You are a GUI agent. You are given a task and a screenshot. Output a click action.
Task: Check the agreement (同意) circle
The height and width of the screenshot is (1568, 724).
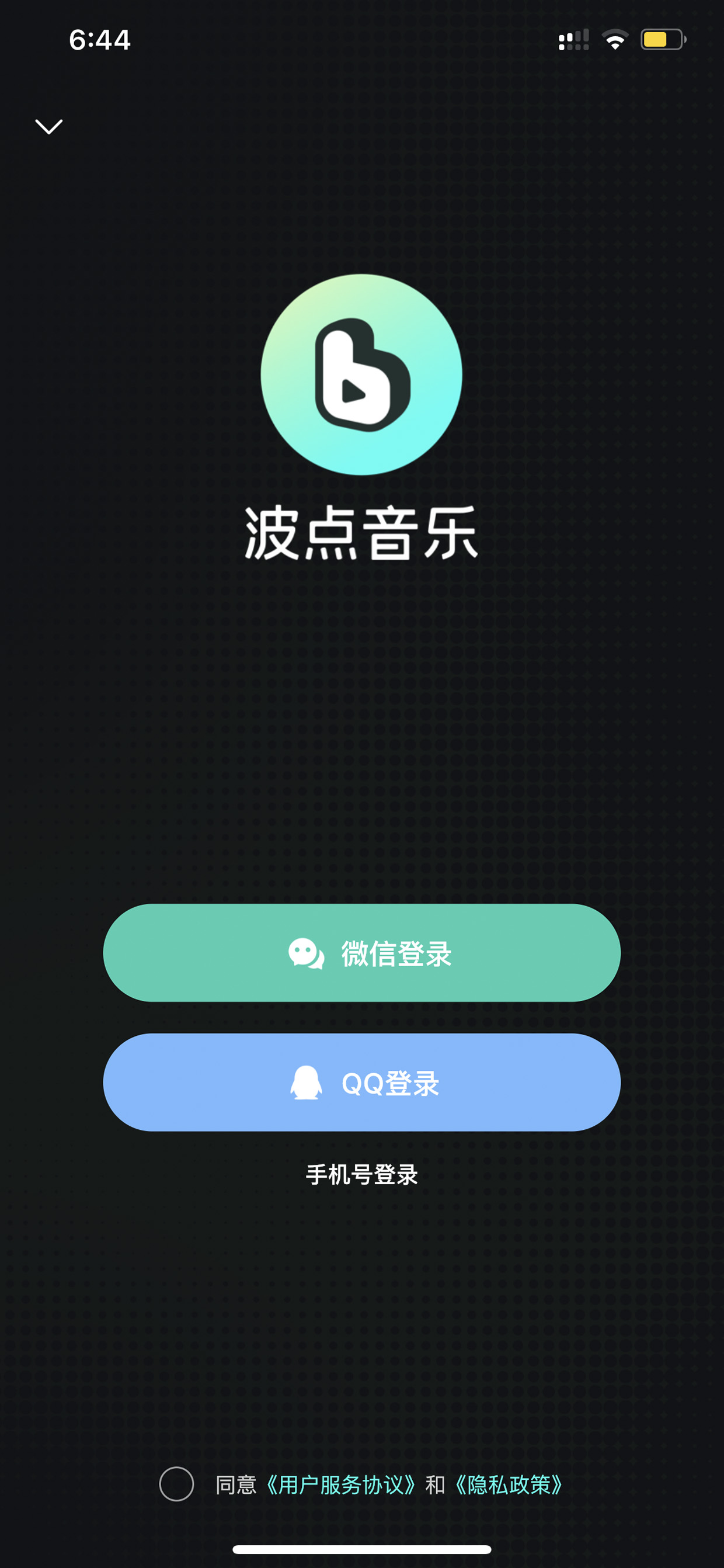[x=176, y=1484]
